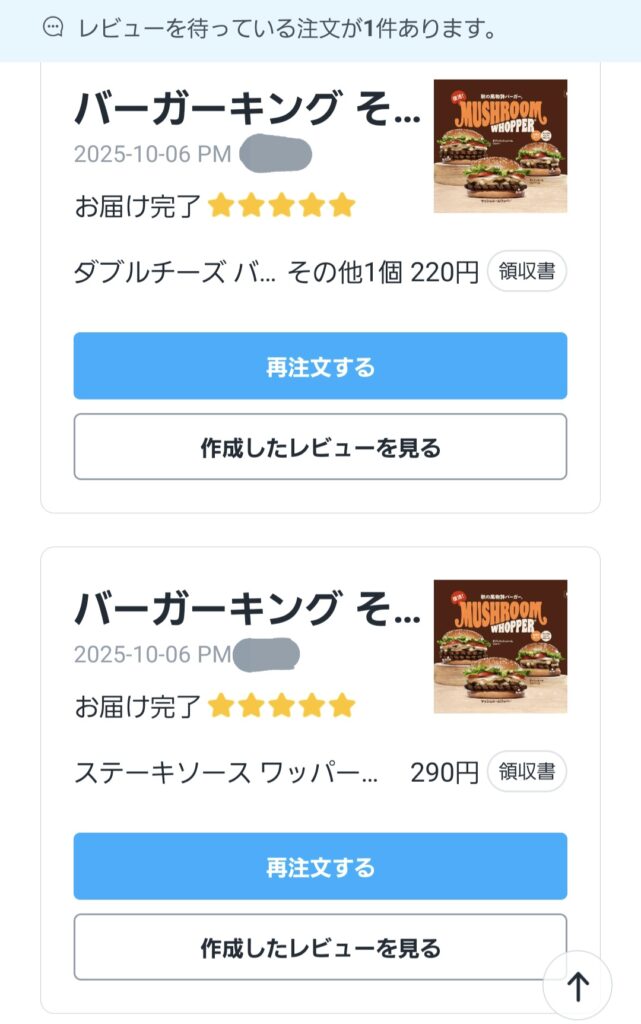Open 領収書 for the 290円 order
This screenshot has height=1024, width=641.
point(527,771)
